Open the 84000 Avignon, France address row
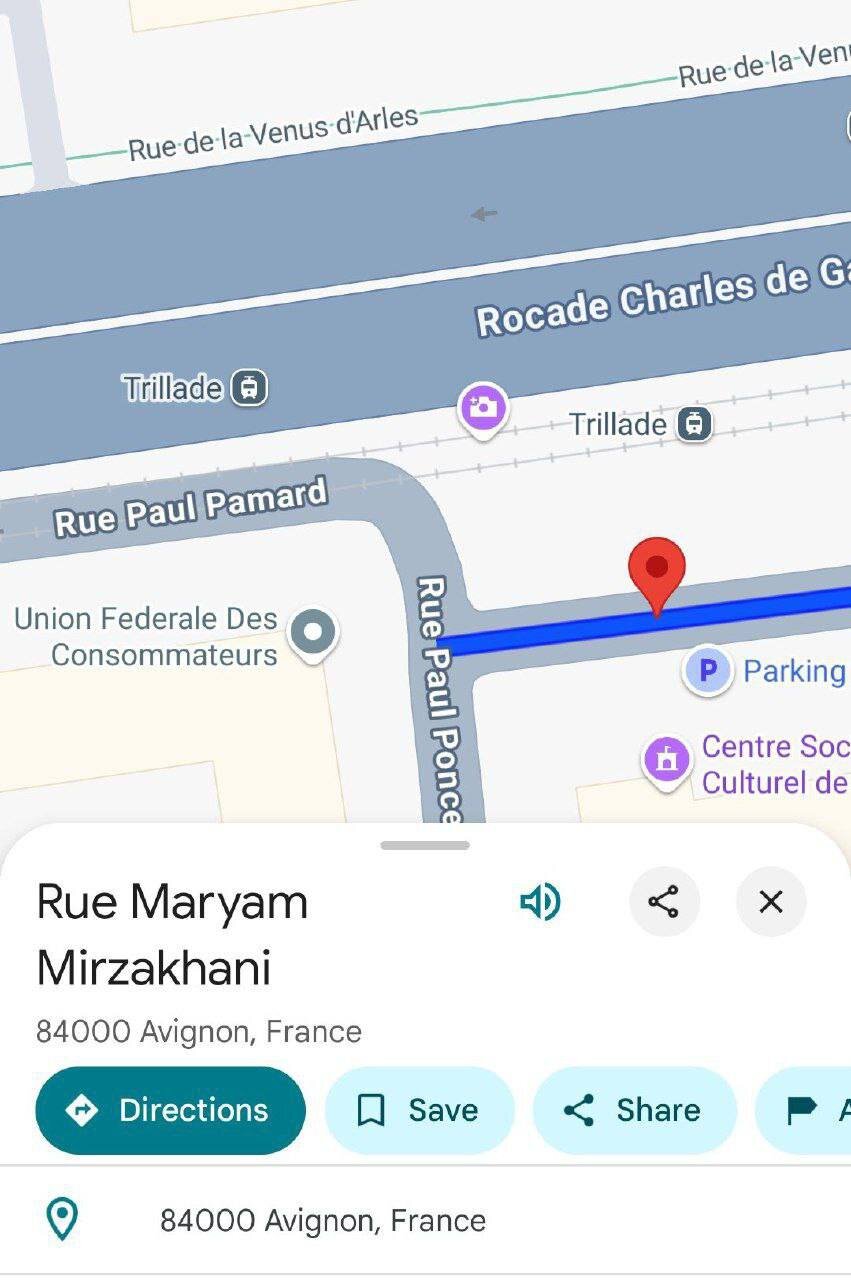 [x=323, y=1220]
